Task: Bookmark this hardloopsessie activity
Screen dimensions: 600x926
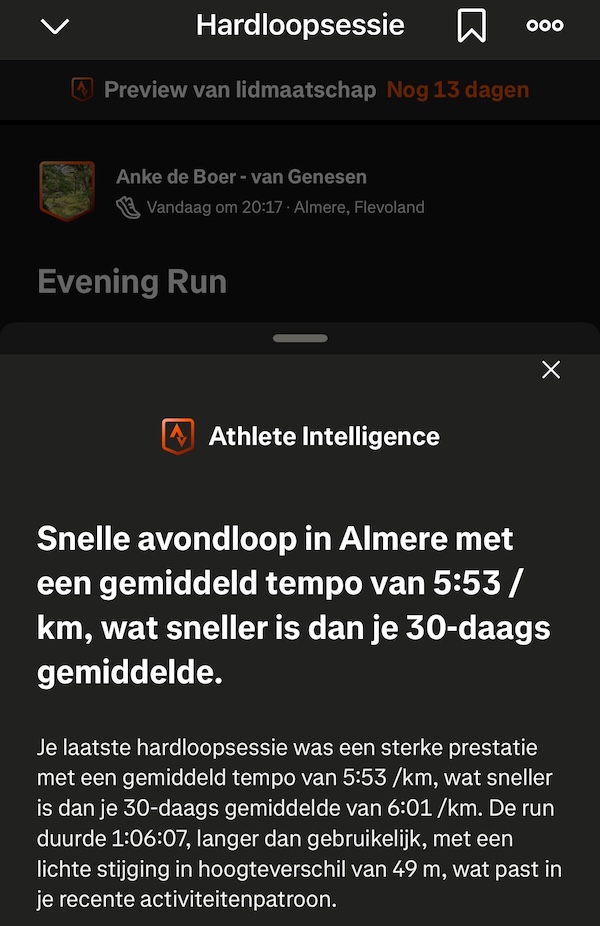Action: tap(471, 27)
